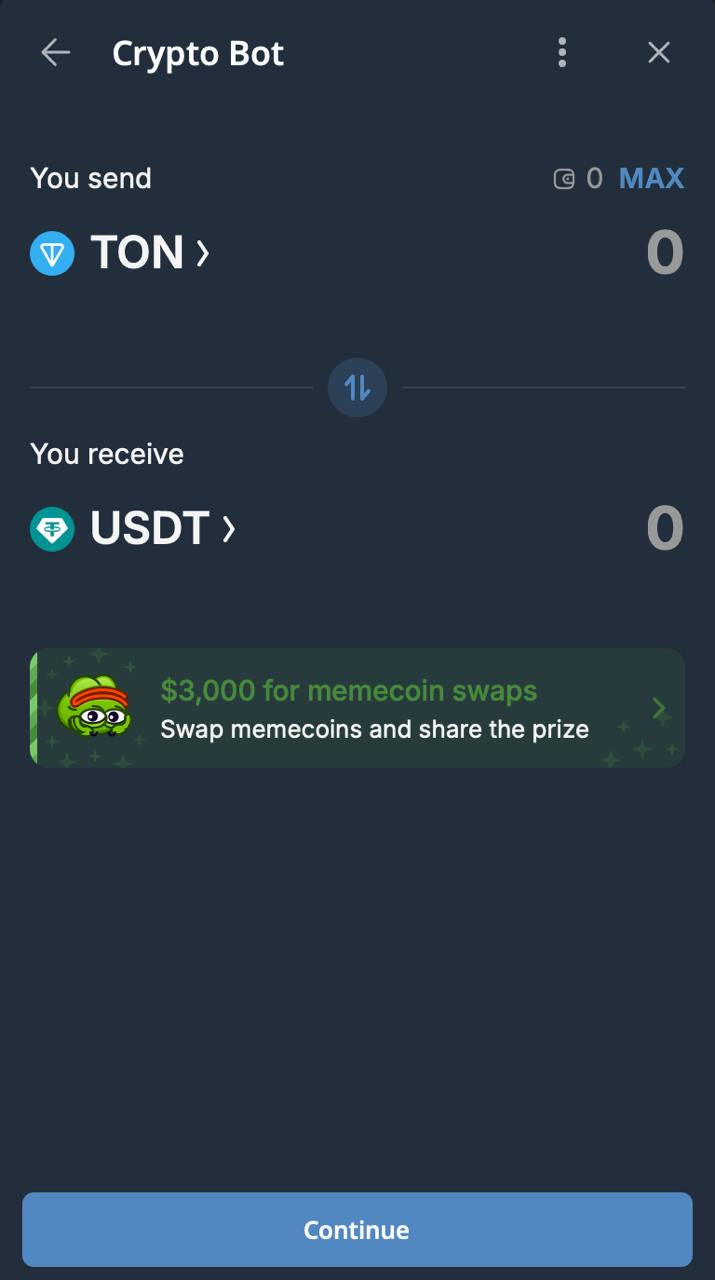The width and height of the screenshot is (715, 1280).
Task: Choose a different coin than TON to send
Action: coord(120,253)
